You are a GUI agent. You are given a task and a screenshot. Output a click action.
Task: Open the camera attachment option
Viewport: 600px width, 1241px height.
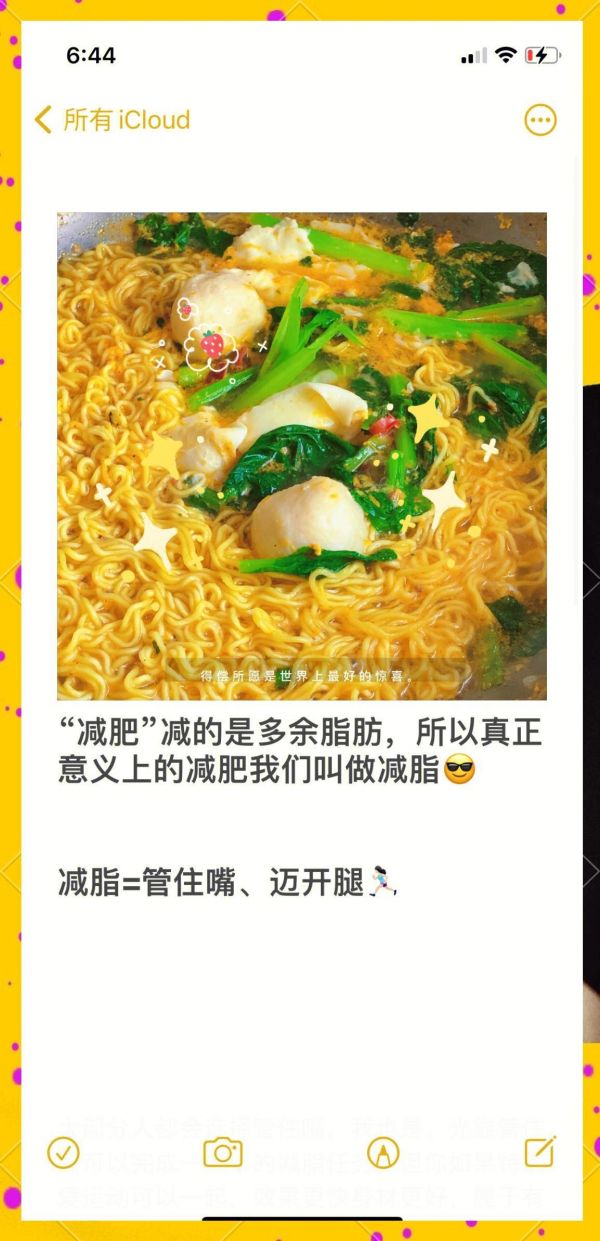(223, 1153)
